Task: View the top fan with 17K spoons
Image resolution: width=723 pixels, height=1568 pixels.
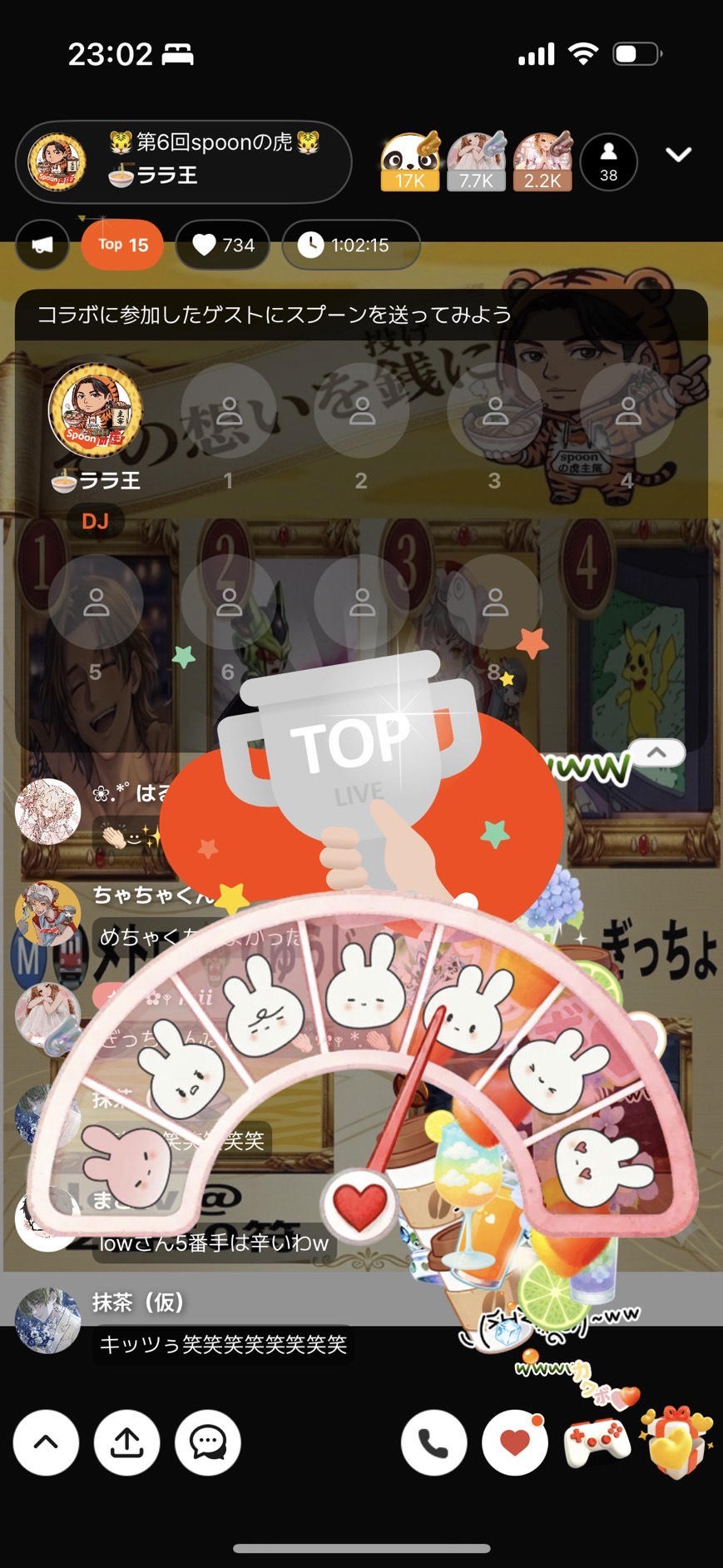Action: click(x=410, y=161)
